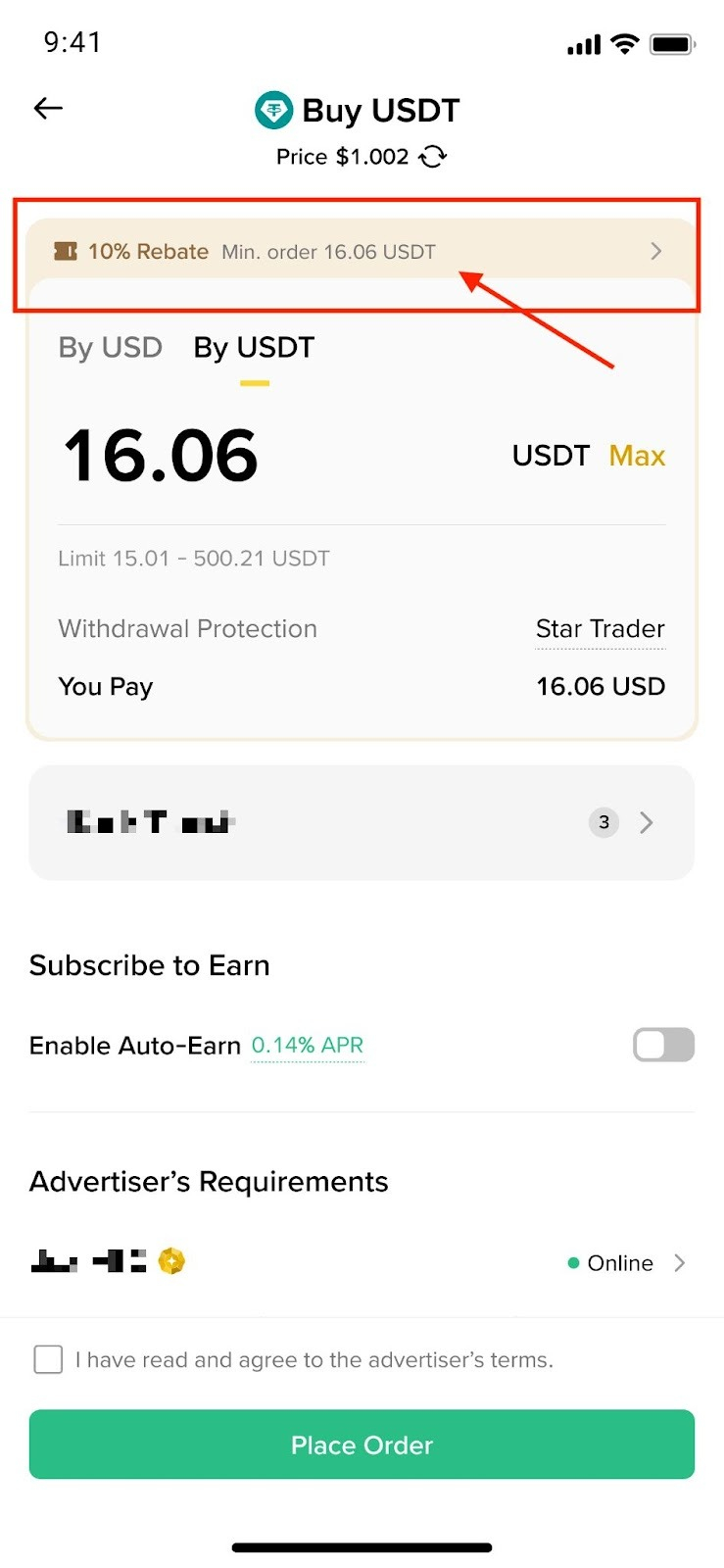Image resolution: width=724 pixels, height=1568 pixels.
Task: Open the 10% Rebate coupon banner
Action: [x=361, y=252]
